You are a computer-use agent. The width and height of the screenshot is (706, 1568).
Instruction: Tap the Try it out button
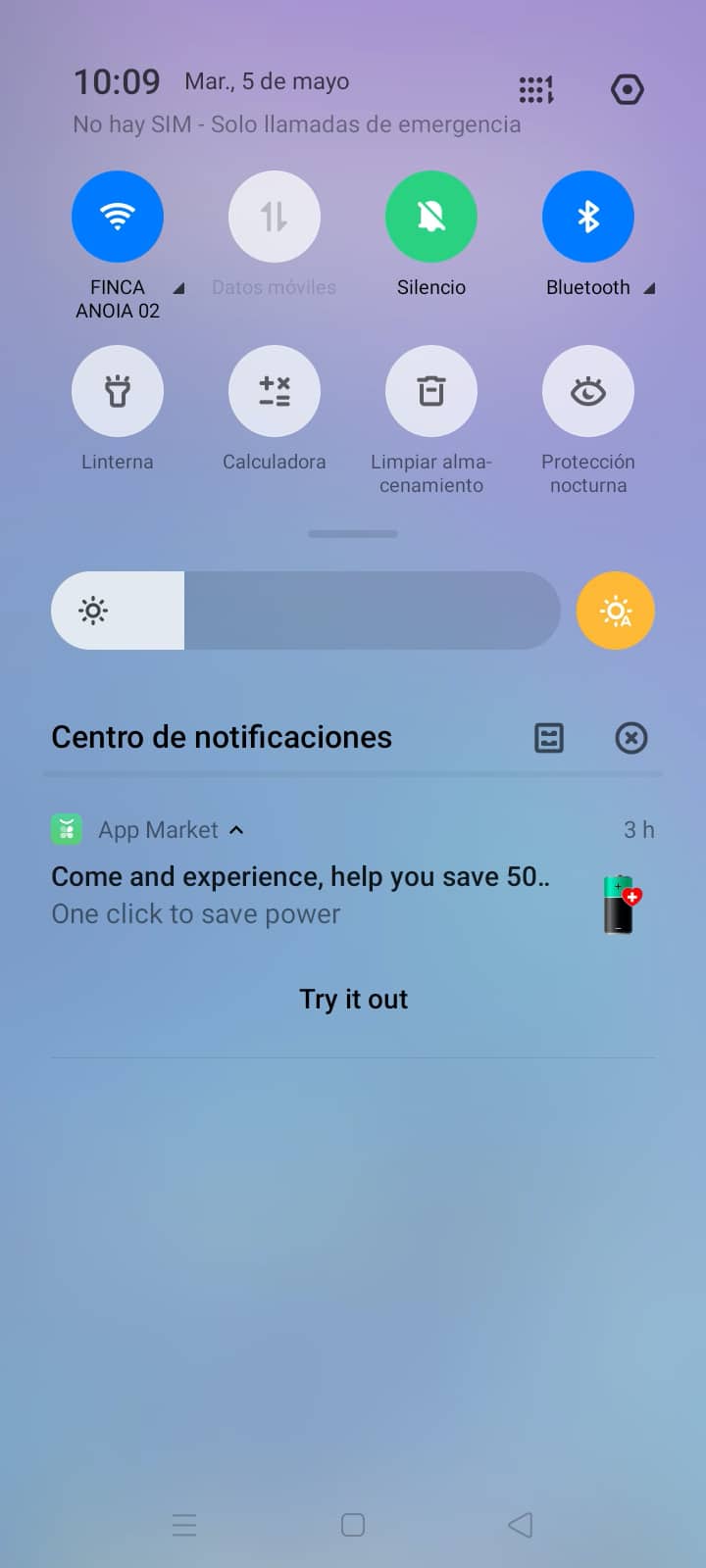point(353,1000)
